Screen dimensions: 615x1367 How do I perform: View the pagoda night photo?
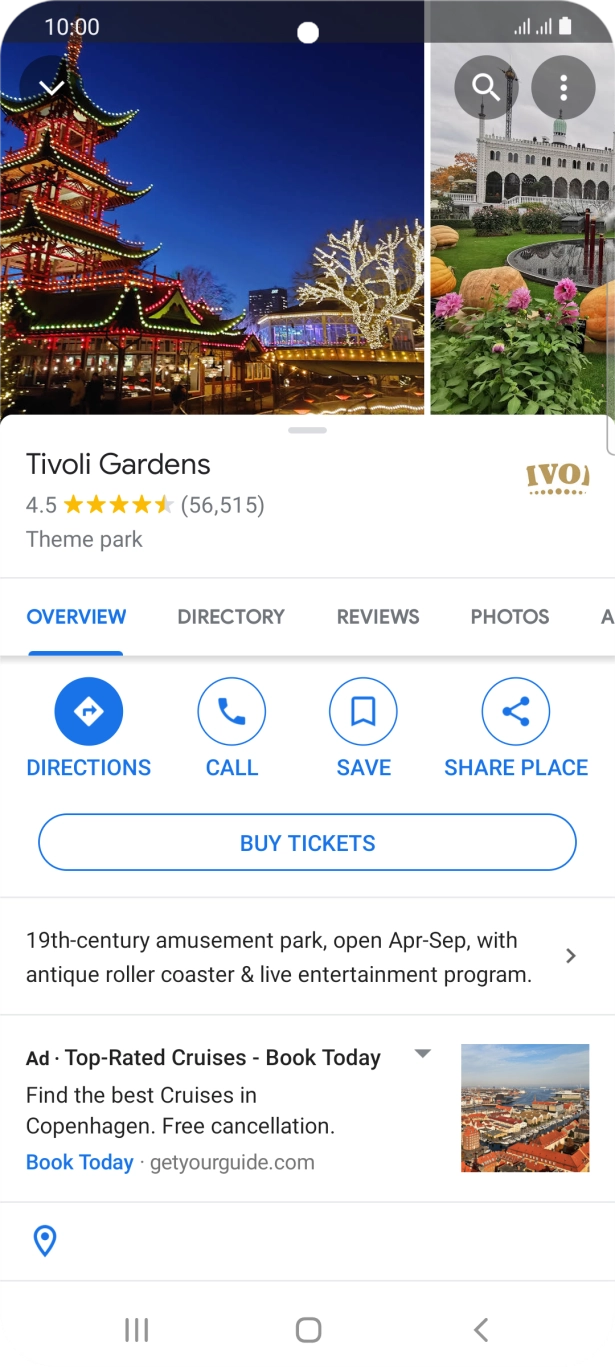point(210,260)
